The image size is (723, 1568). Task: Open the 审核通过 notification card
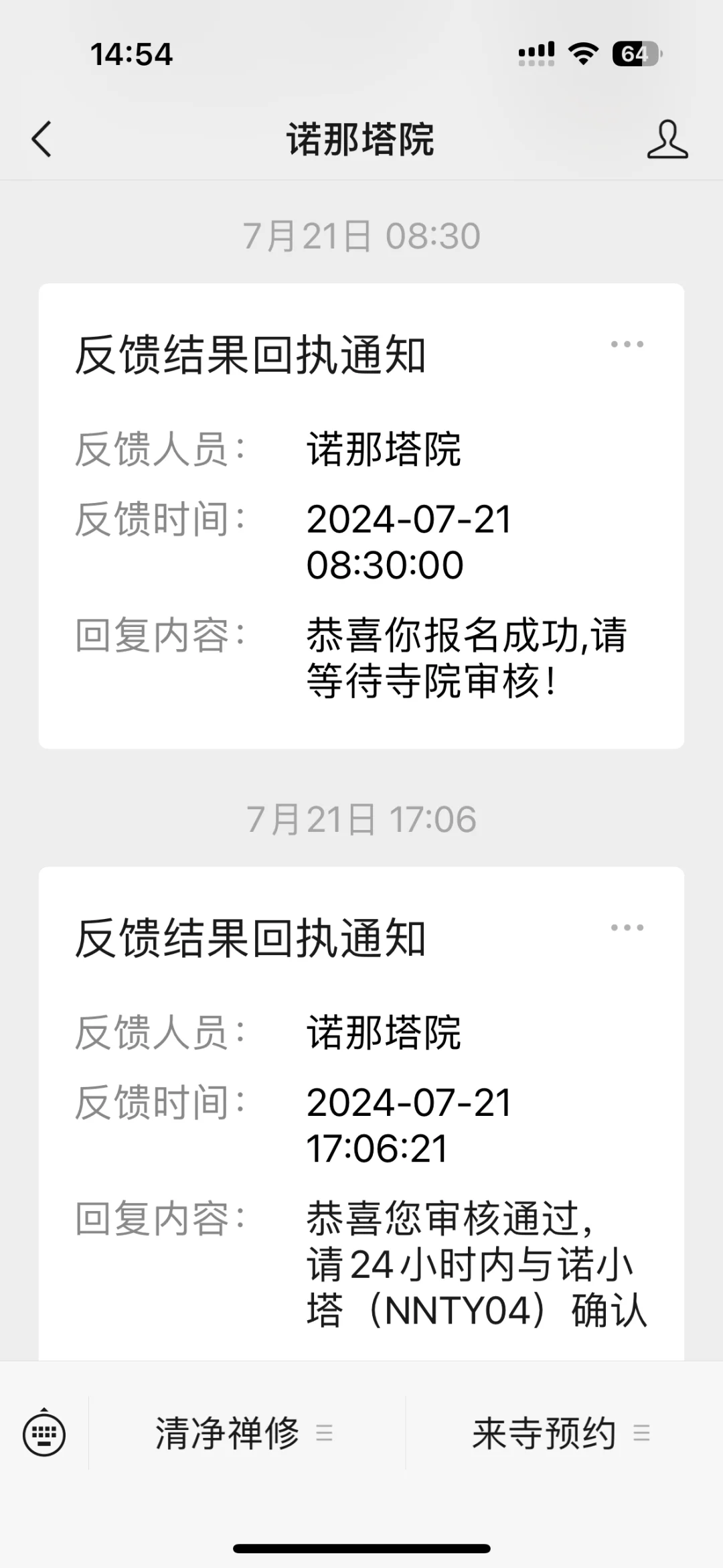click(x=361, y=1113)
